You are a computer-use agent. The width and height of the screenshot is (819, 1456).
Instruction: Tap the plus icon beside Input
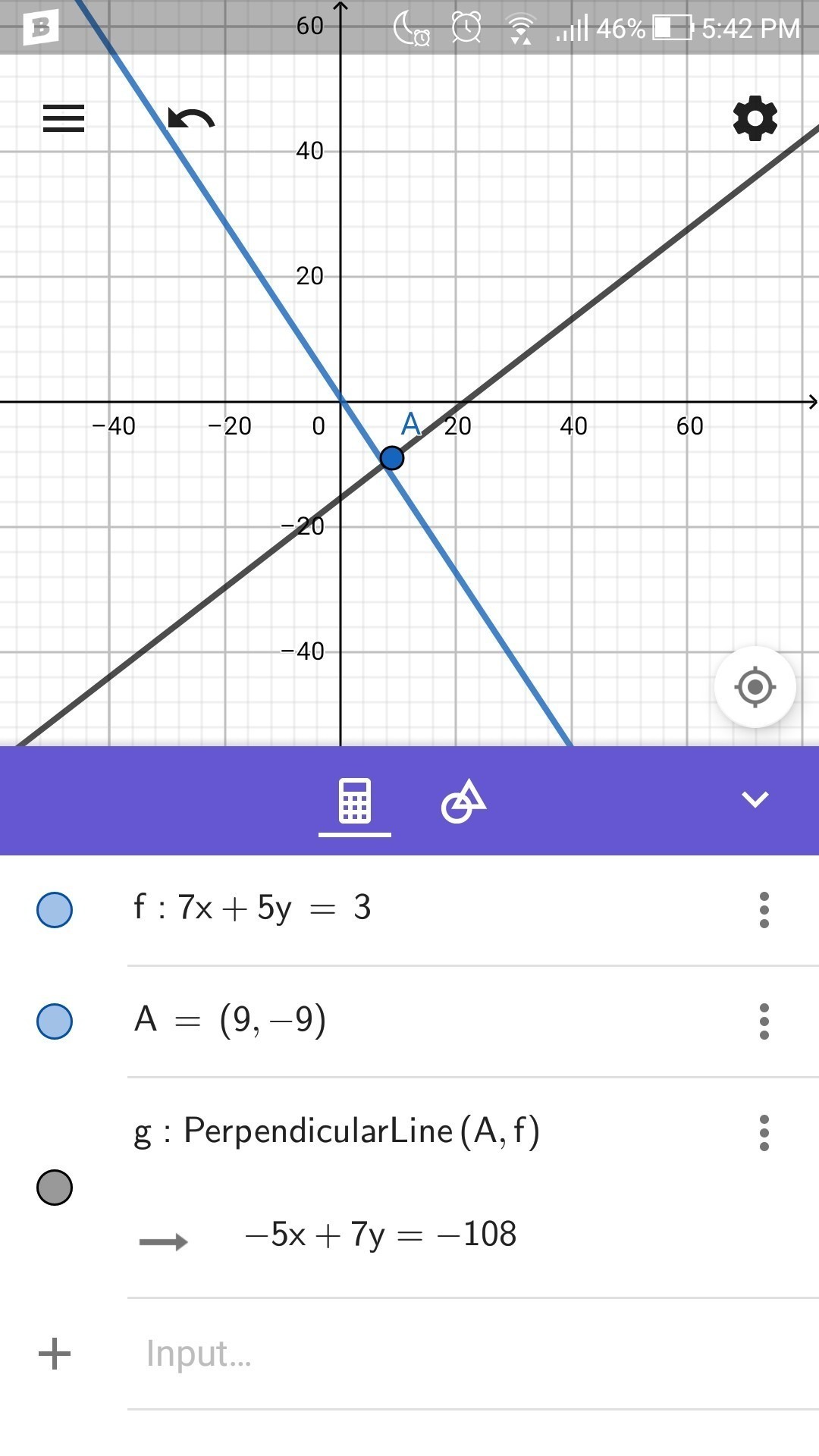55,1354
